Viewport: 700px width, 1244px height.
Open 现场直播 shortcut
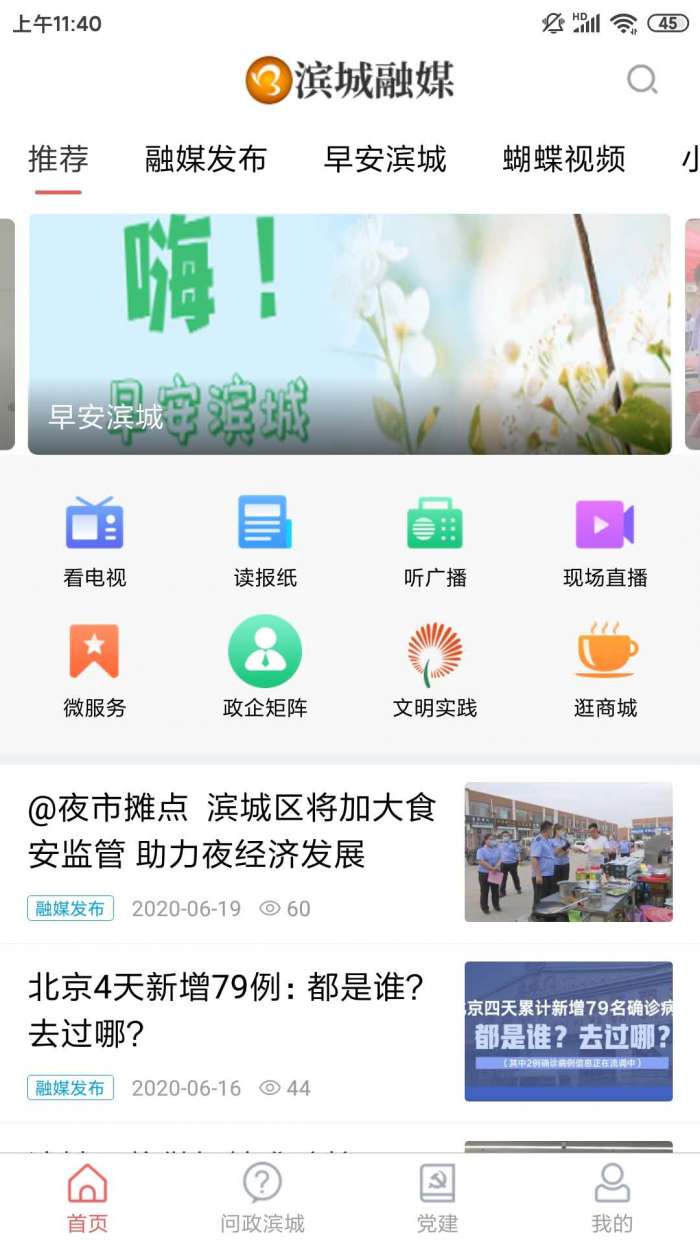[605, 541]
